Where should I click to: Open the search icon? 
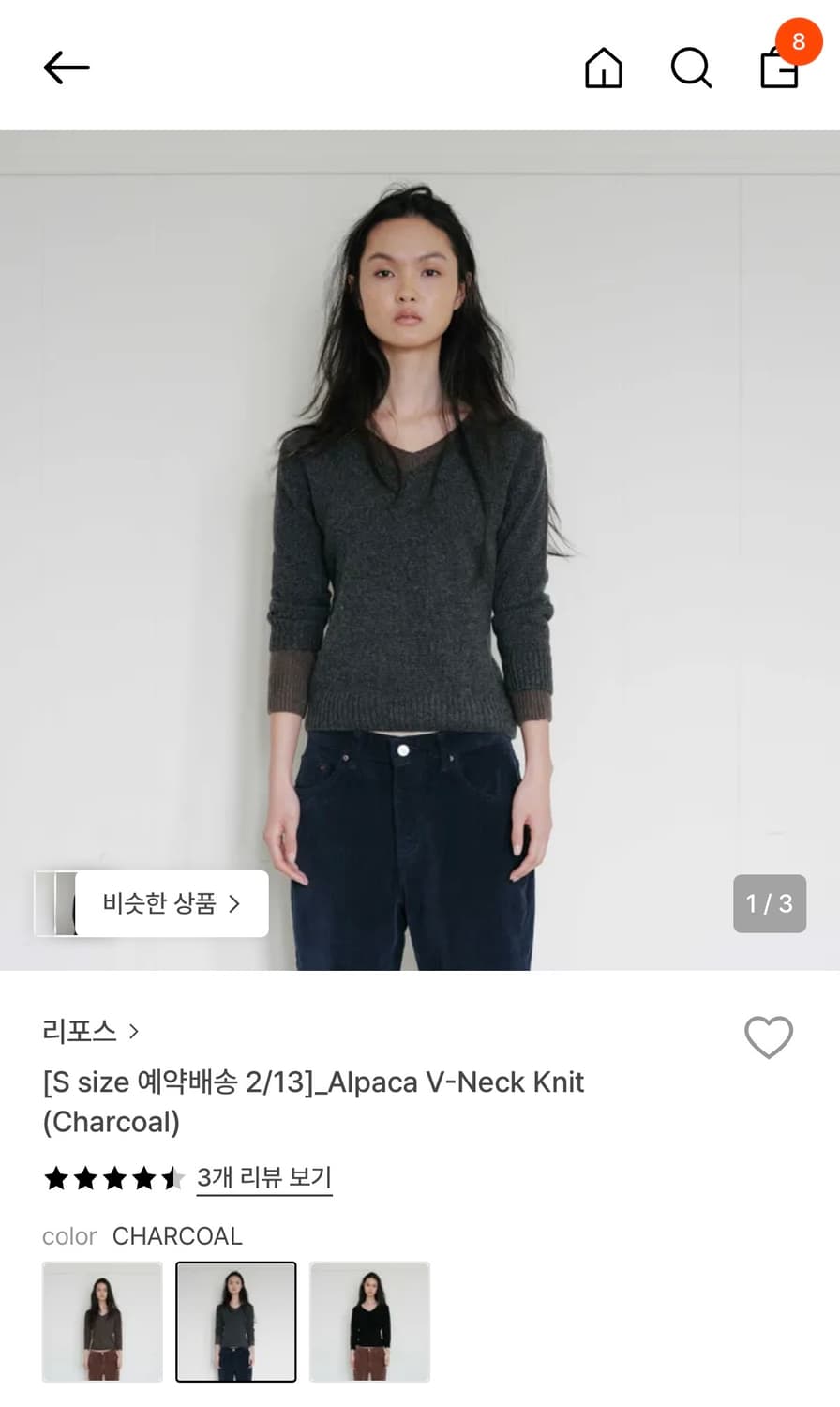(691, 68)
